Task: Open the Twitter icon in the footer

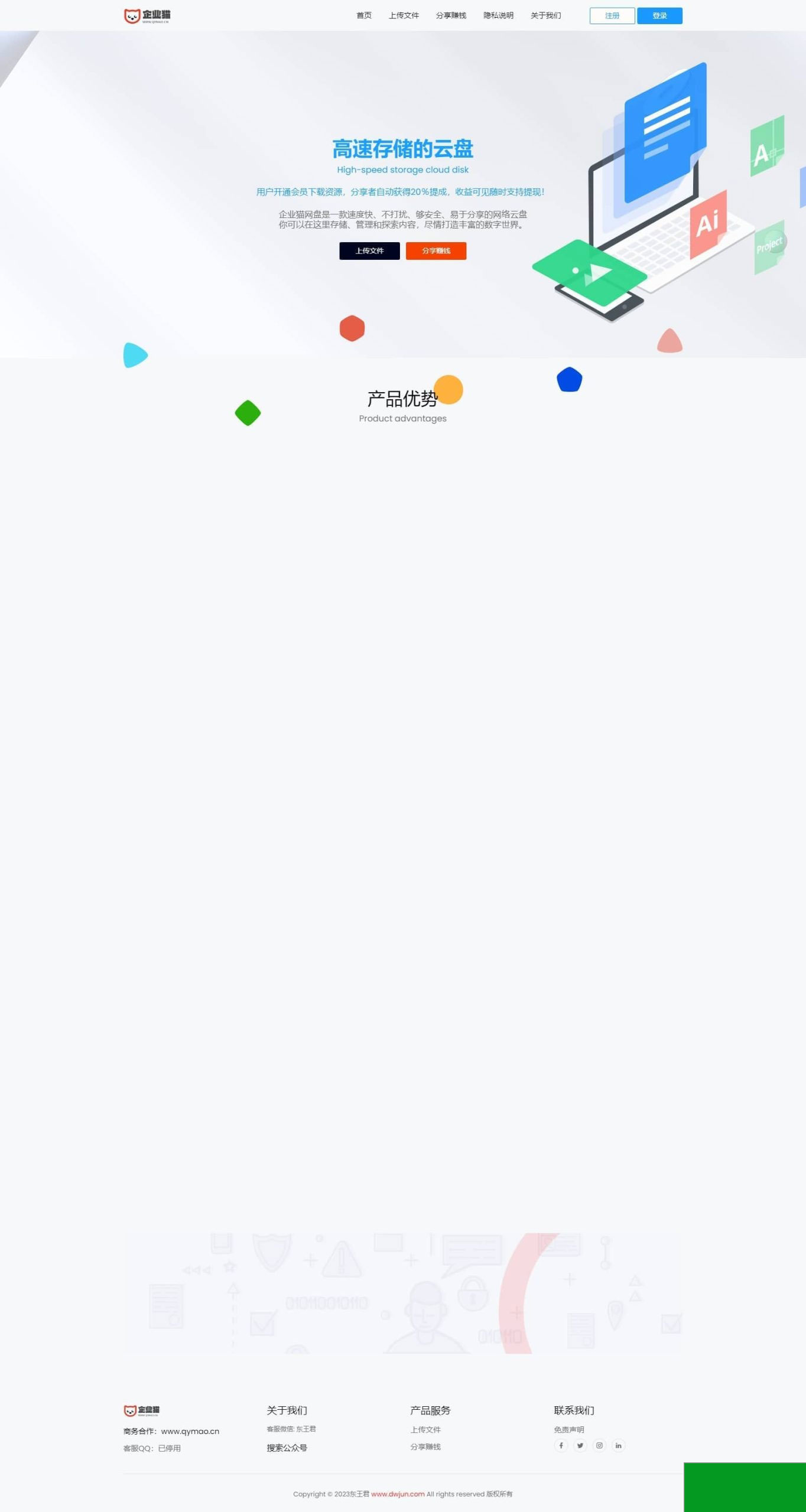Action: (x=580, y=1446)
